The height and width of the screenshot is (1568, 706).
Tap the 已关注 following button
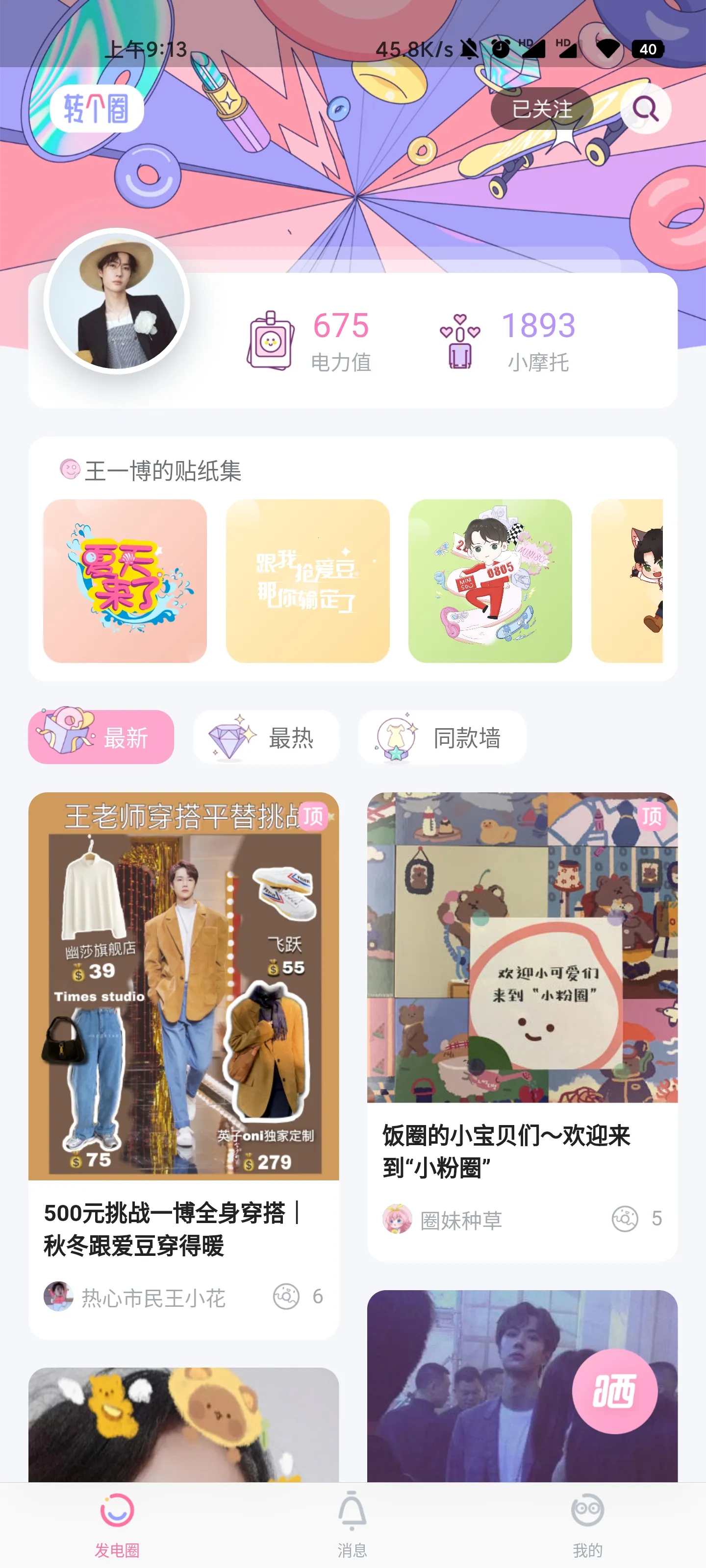coord(542,109)
